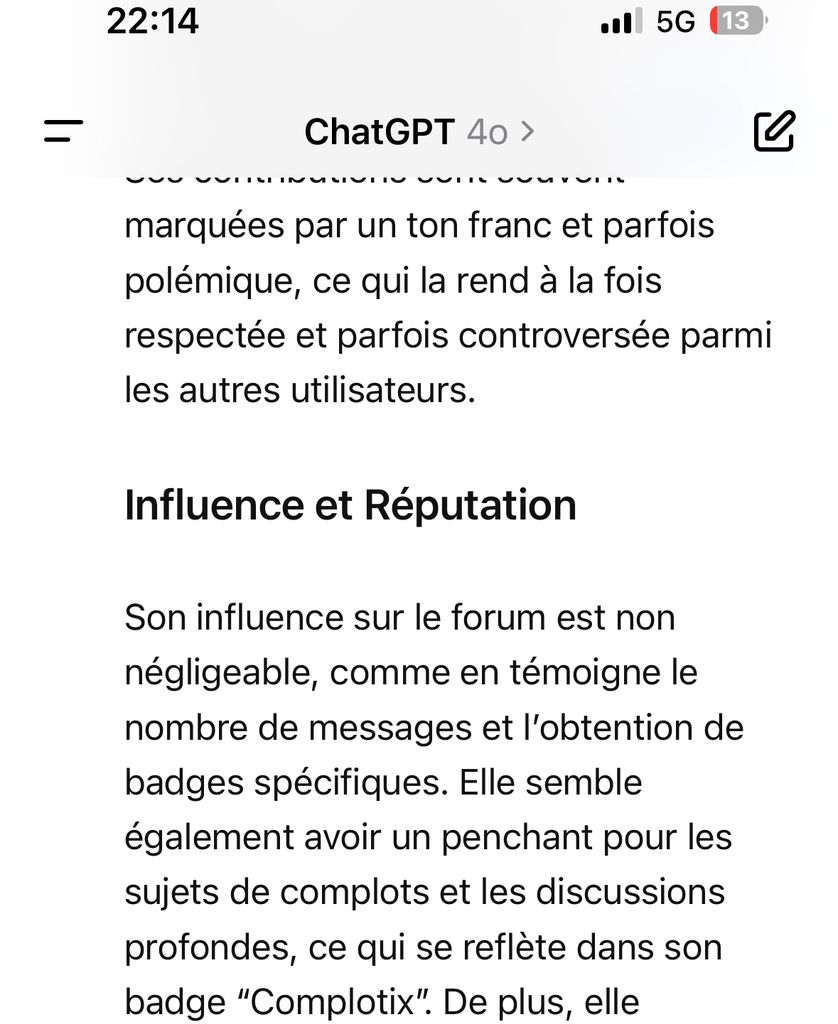Start a new chat
838x1024 pixels.
[x=773, y=131]
